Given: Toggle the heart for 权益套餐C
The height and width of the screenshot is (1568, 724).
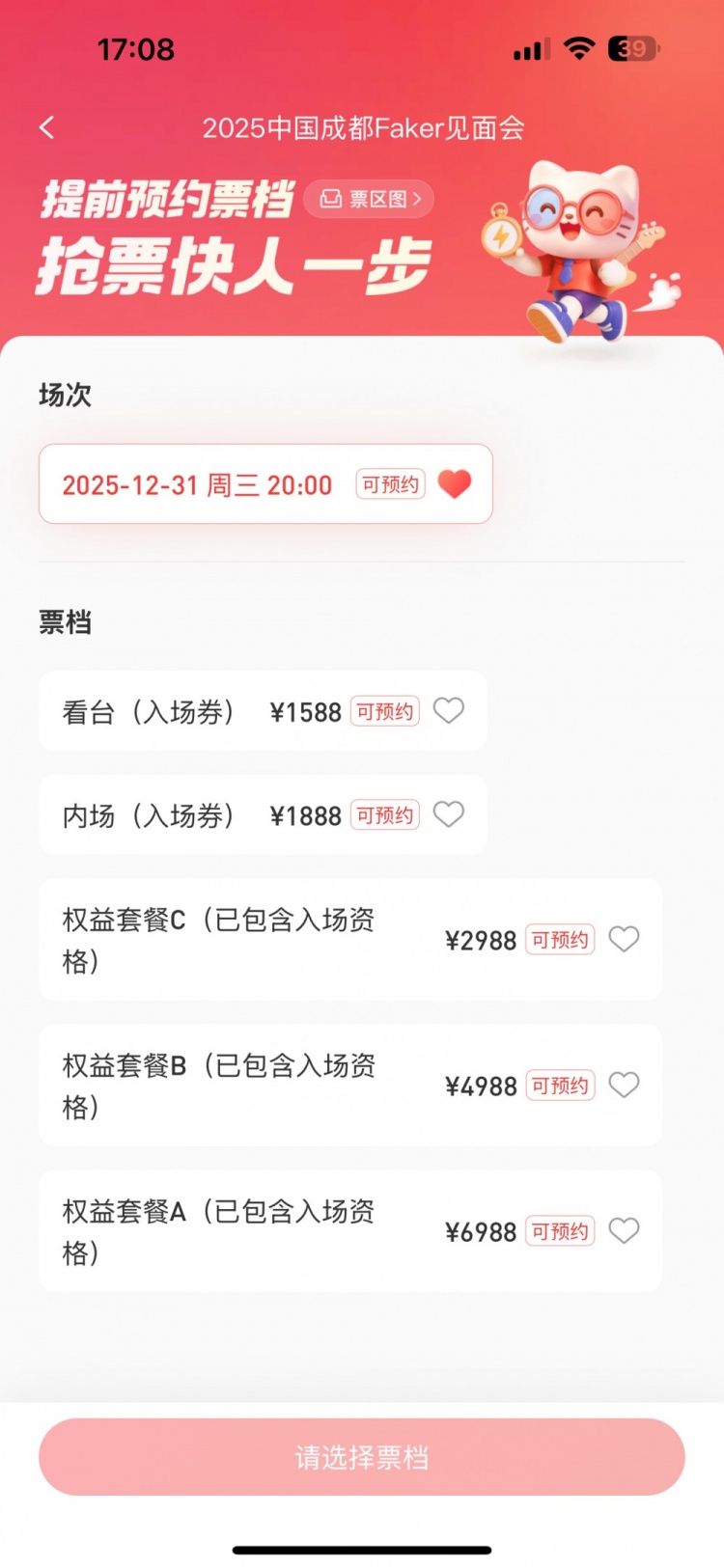Looking at the screenshot, I should point(625,939).
